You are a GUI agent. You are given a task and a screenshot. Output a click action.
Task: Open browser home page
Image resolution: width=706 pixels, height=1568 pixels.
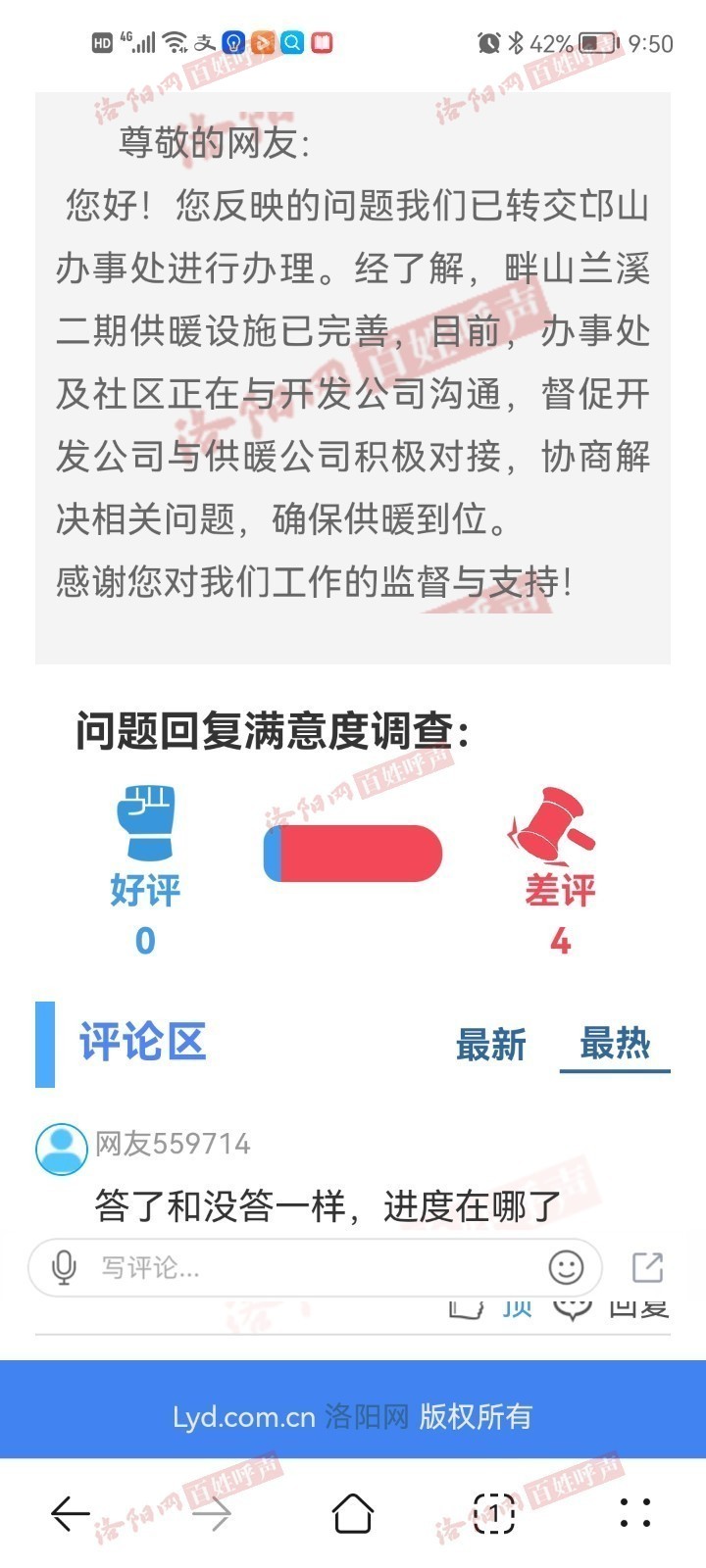[353, 1513]
